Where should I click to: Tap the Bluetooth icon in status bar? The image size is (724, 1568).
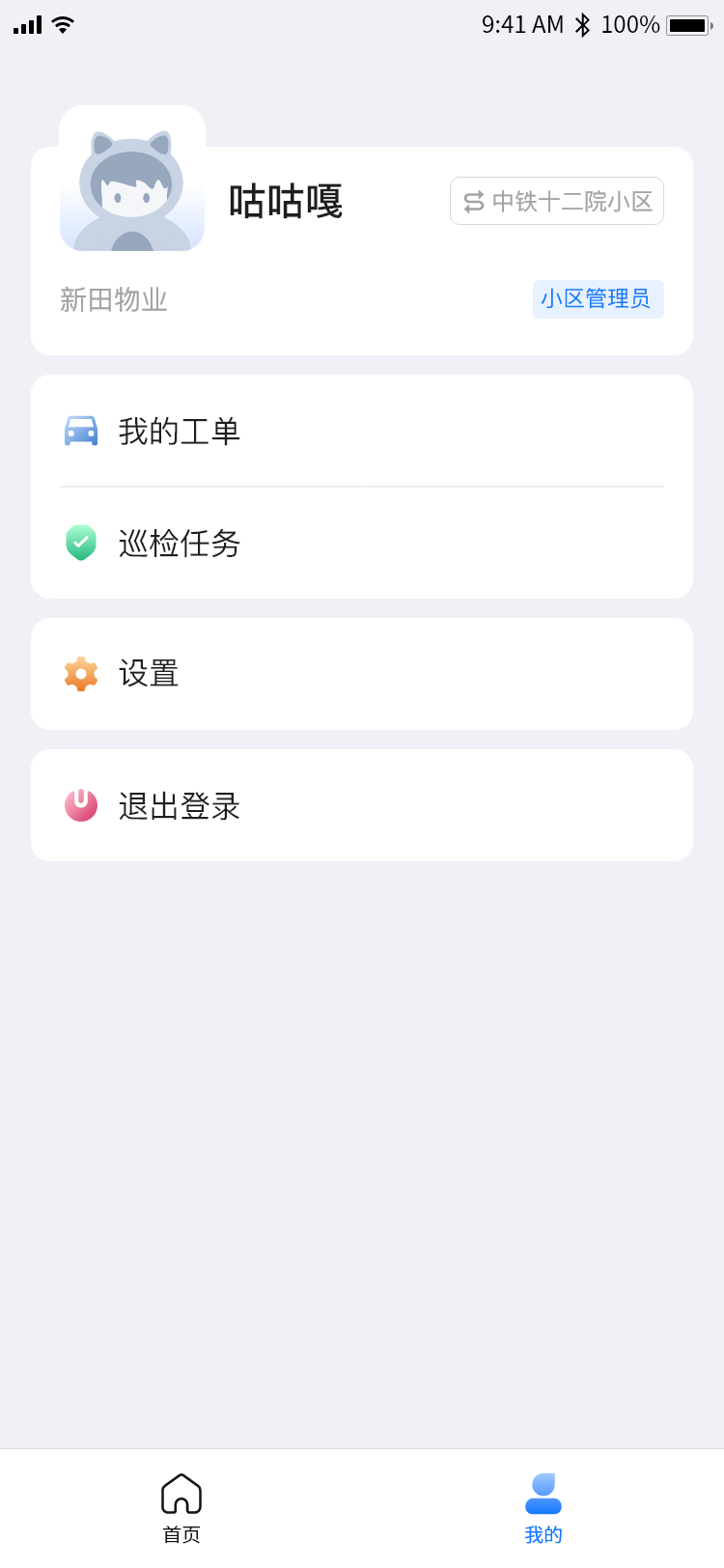coord(584,24)
